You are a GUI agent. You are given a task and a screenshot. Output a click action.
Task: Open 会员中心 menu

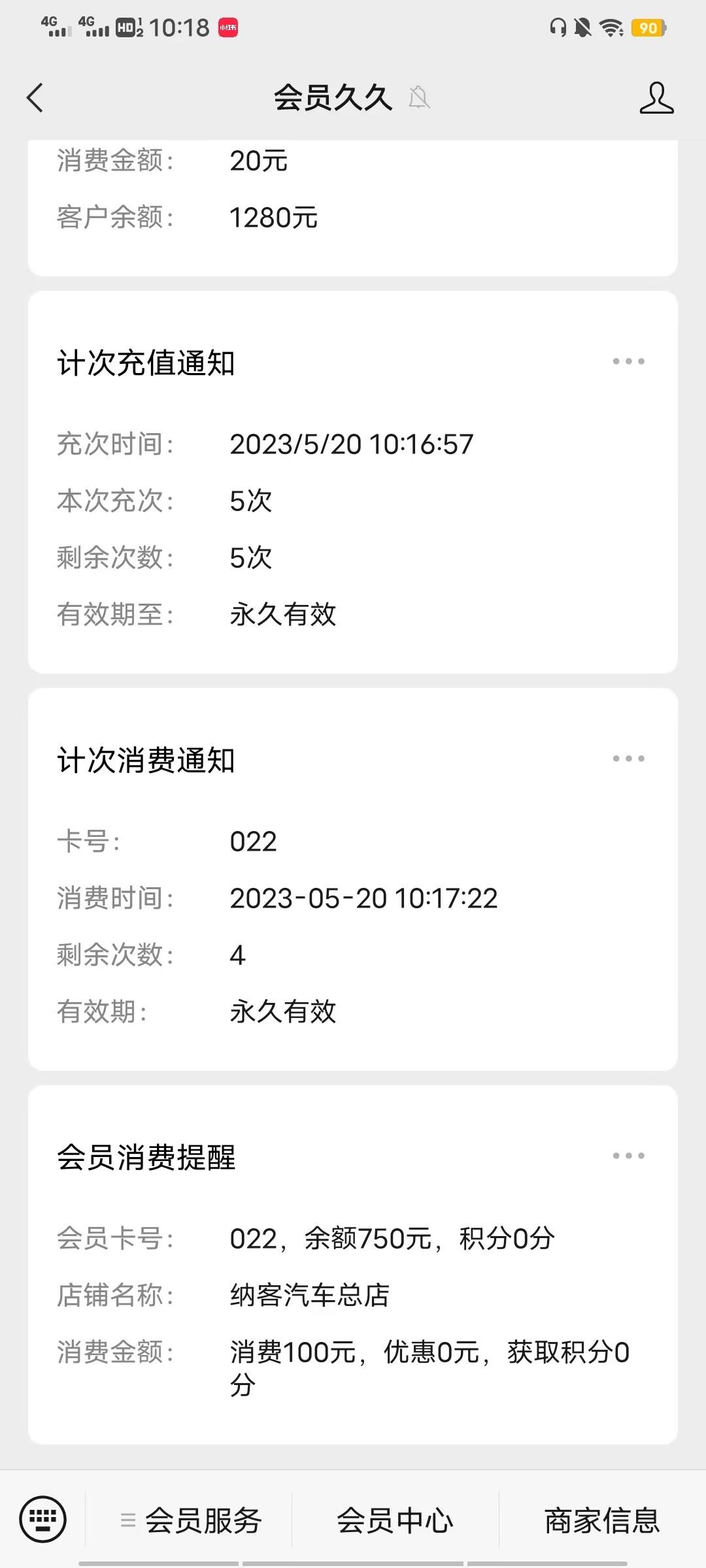point(395,1520)
